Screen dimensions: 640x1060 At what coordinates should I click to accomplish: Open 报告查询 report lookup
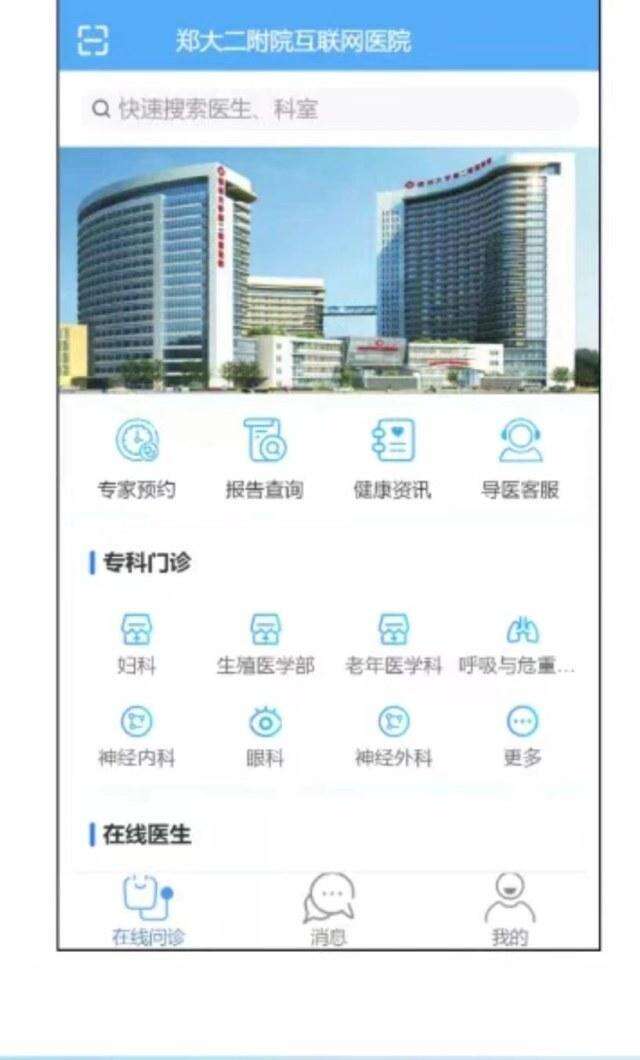coord(264,458)
